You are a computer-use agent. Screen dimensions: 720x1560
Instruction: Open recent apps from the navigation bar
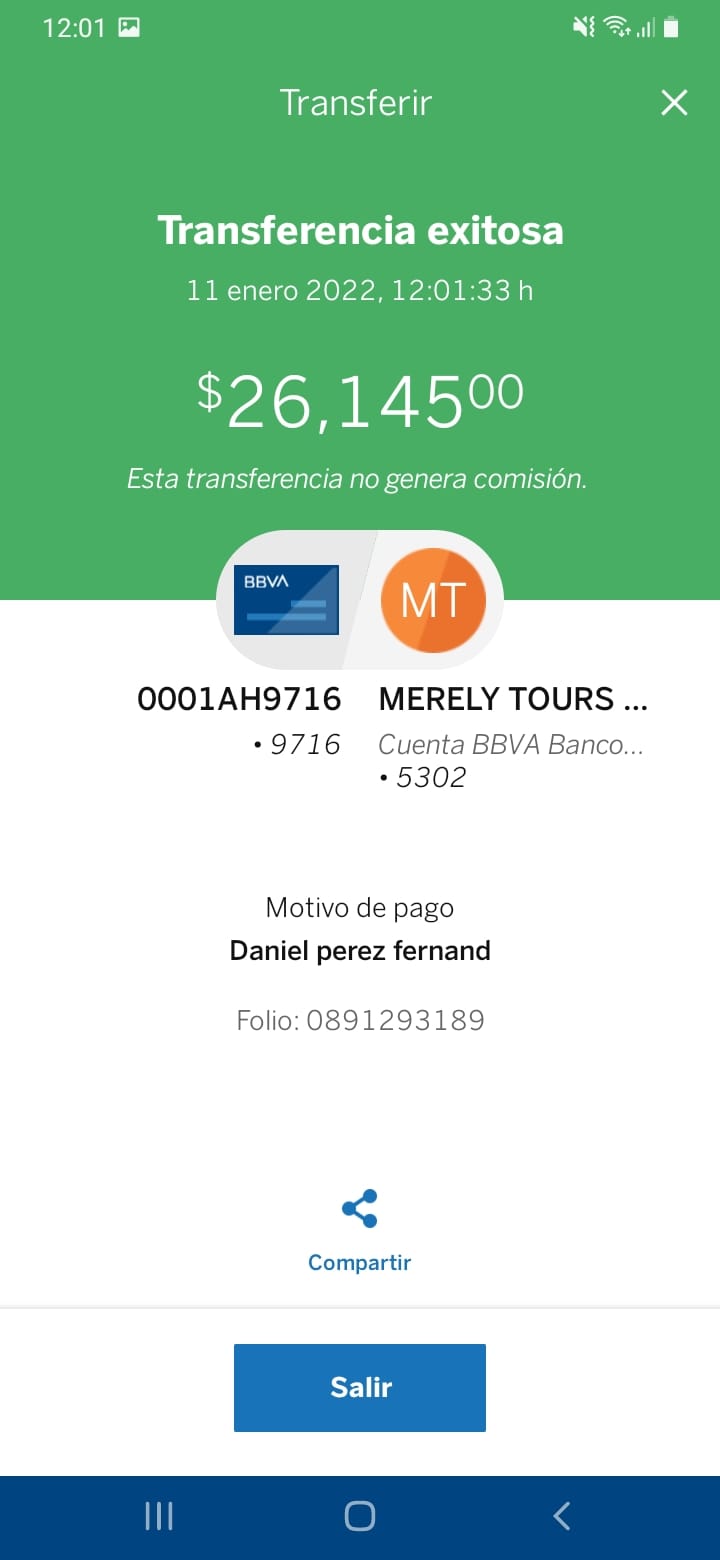(x=159, y=1516)
